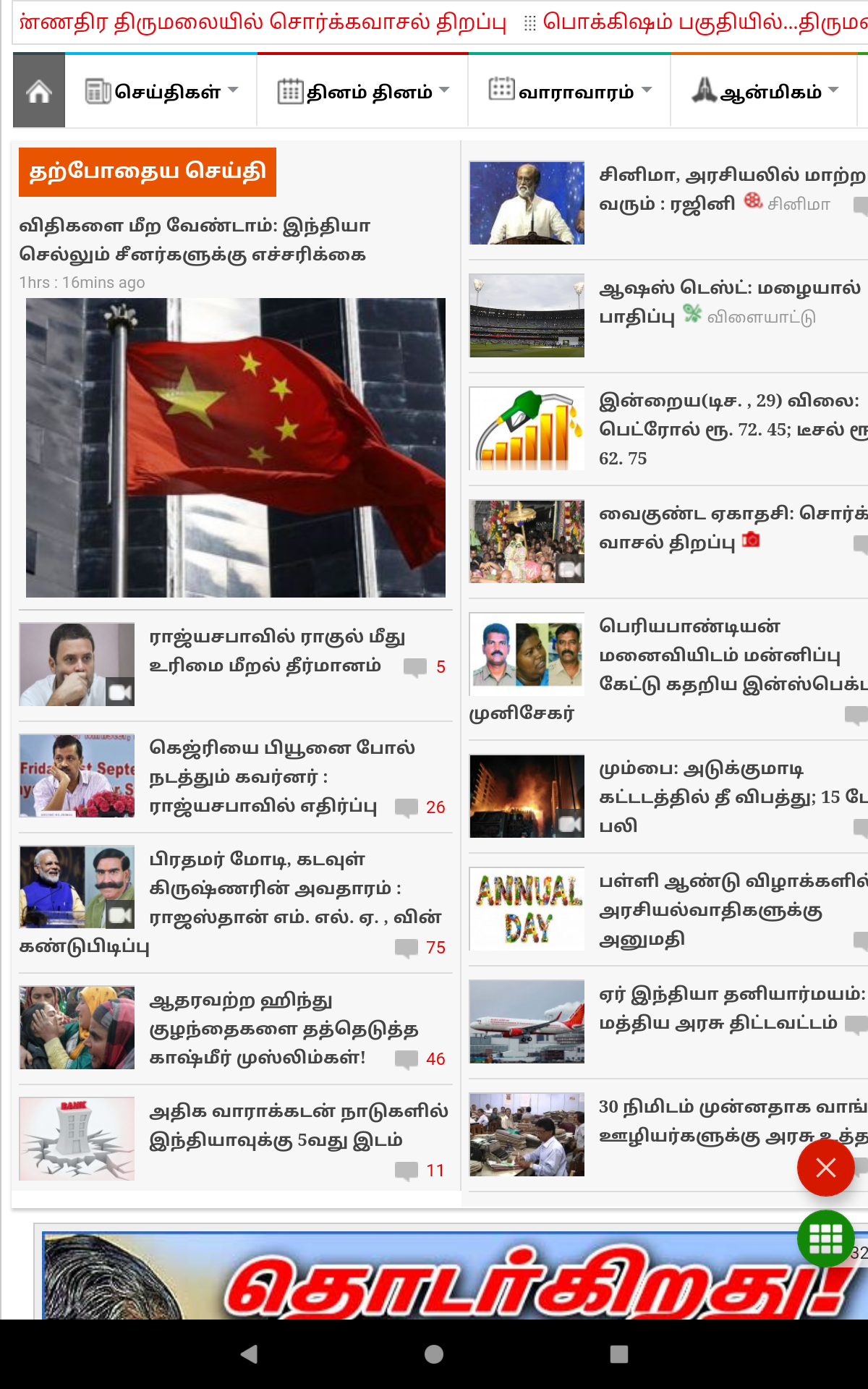
Task: Open the home icon in navigation bar
Action: [39, 91]
